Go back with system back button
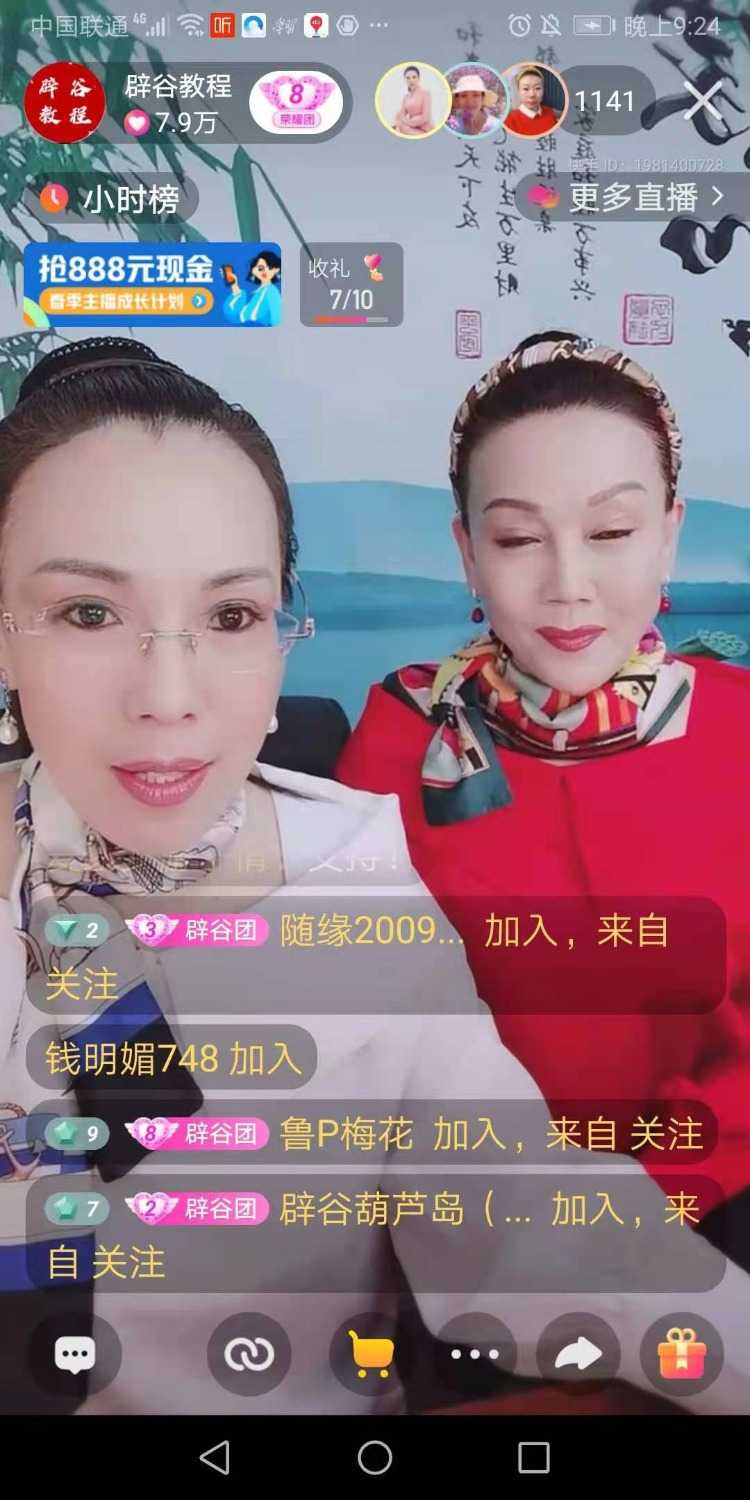Viewport: 750px width, 1500px height. 215,1458
